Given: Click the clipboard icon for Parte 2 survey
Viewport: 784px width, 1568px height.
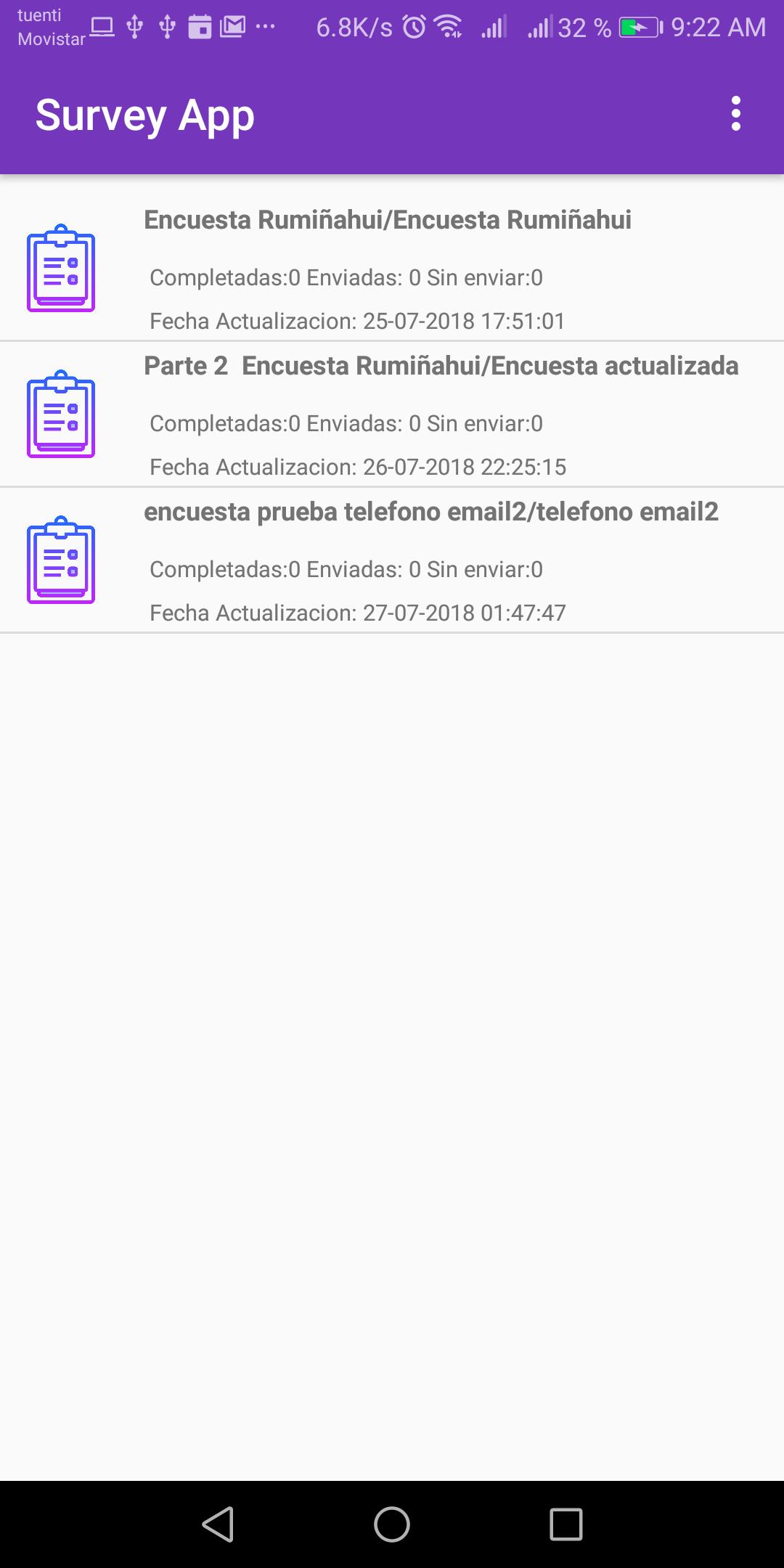Looking at the screenshot, I should [x=61, y=415].
